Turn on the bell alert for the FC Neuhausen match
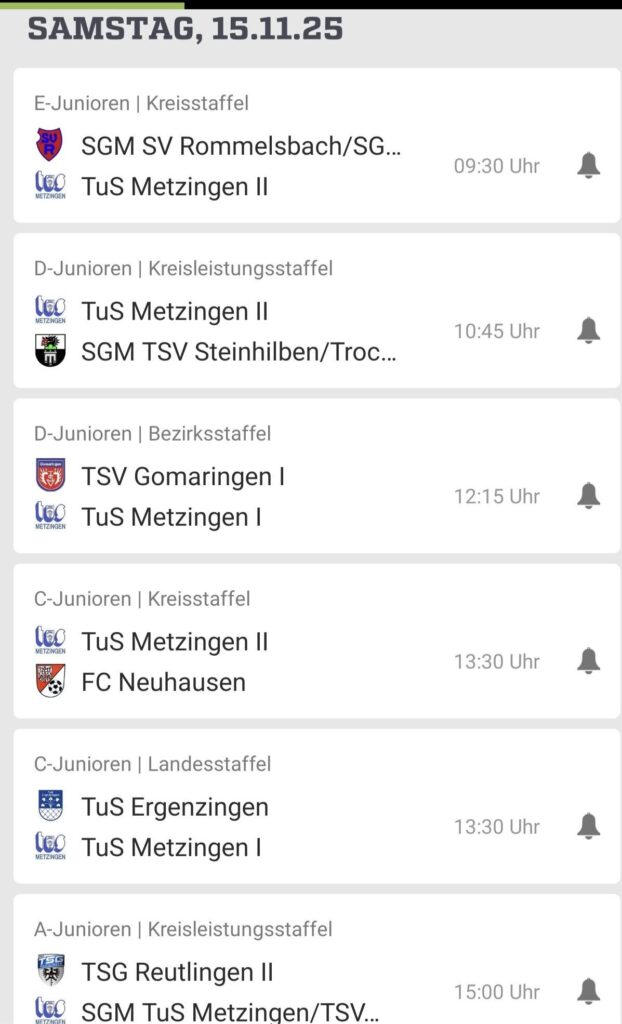Viewport: 622px width, 1024px height. point(589,661)
